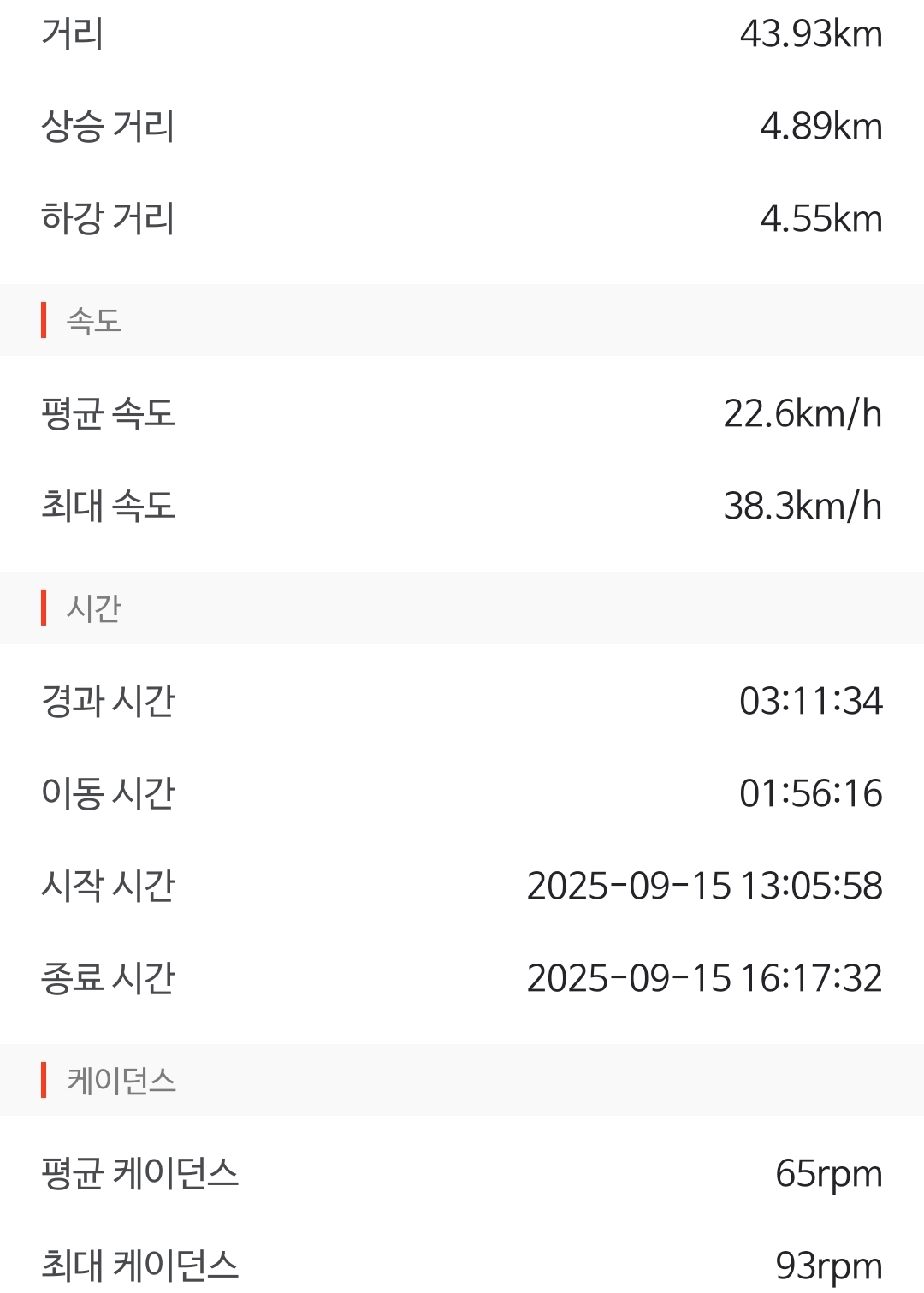Tap the red marker beside 케이던스

(x=43, y=1080)
